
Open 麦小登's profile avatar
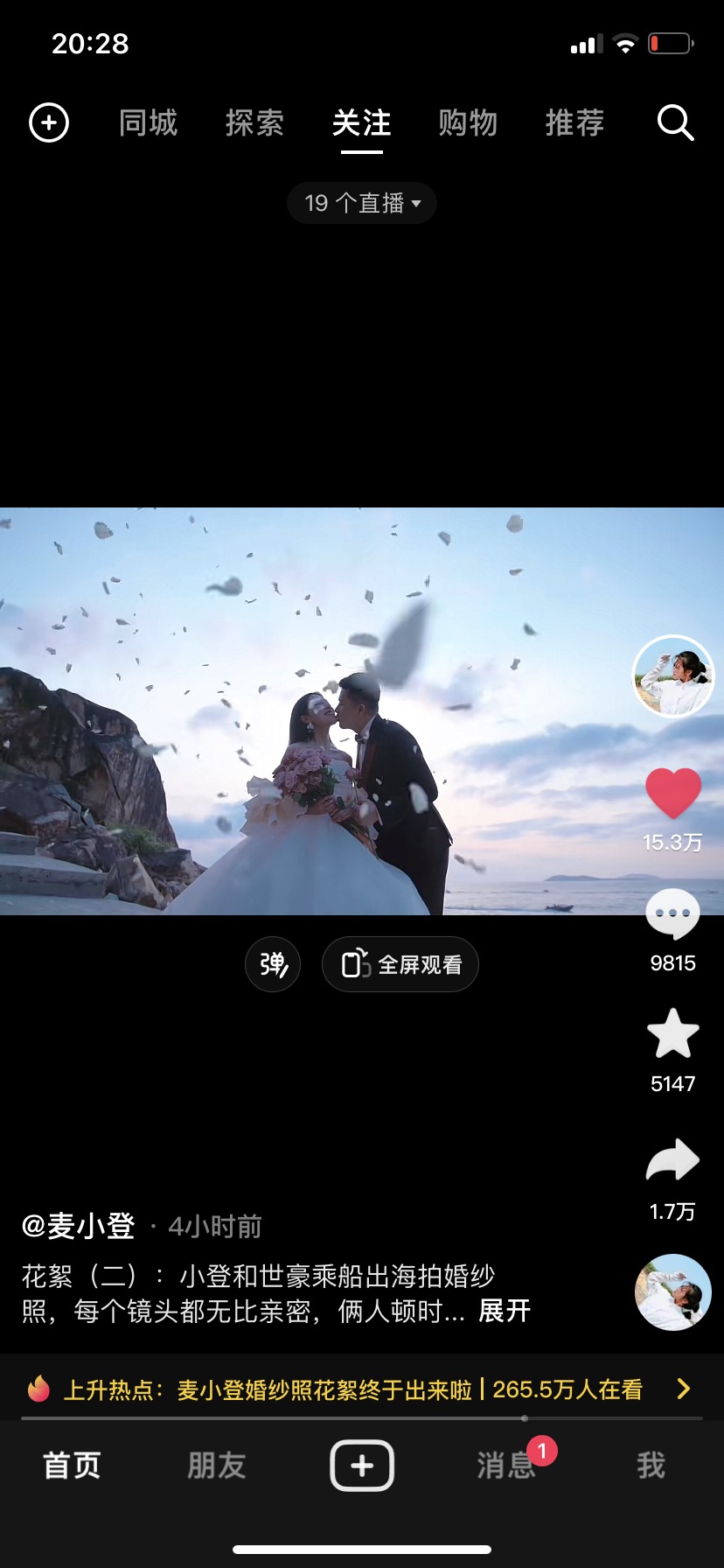coord(672,675)
